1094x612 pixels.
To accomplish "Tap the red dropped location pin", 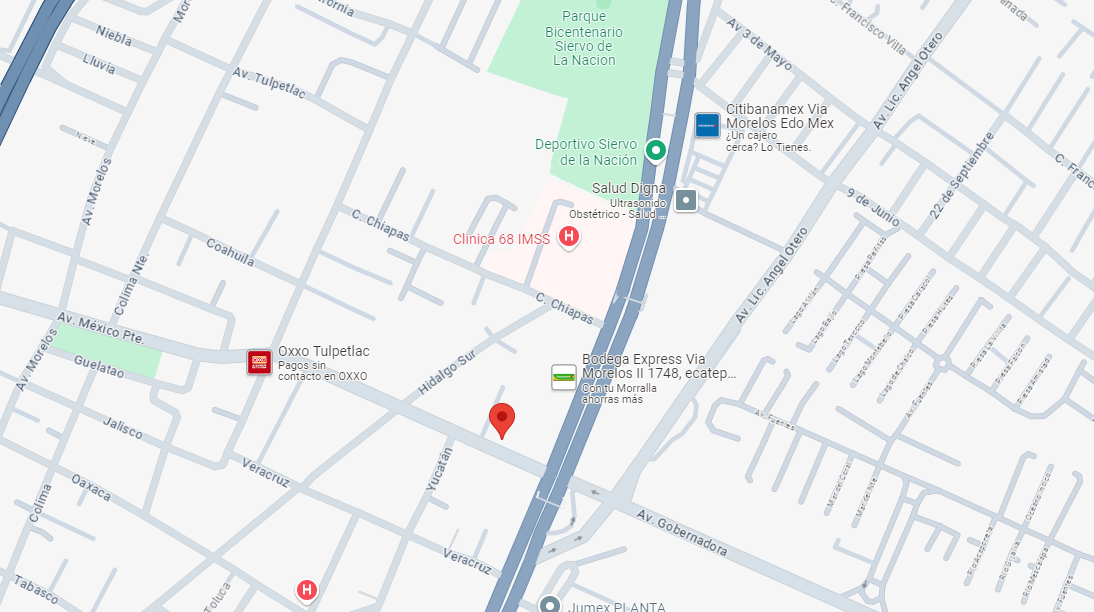I will tap(502, 420).
